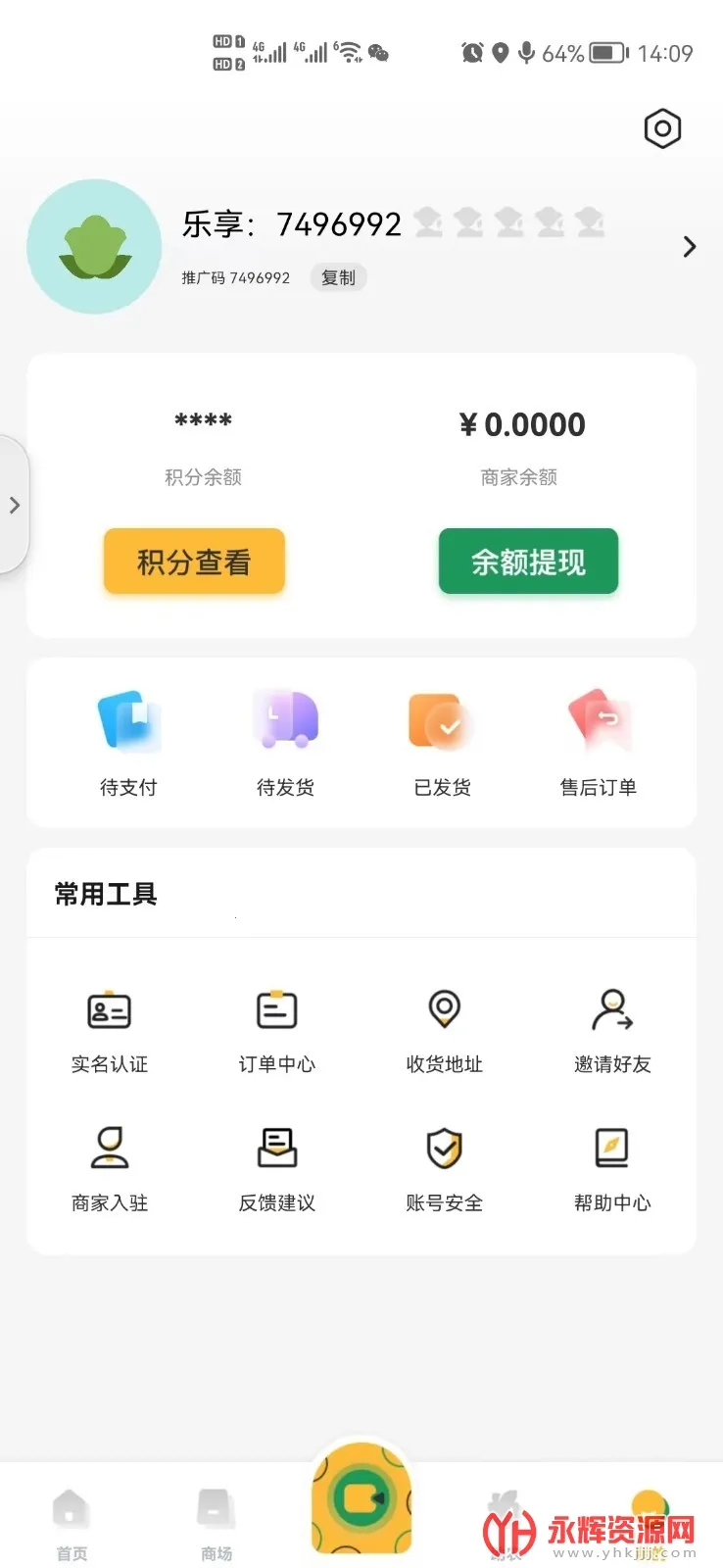The image size is (723, 1568).
Task: Open 待支付 orders
Action: (128, 742)
